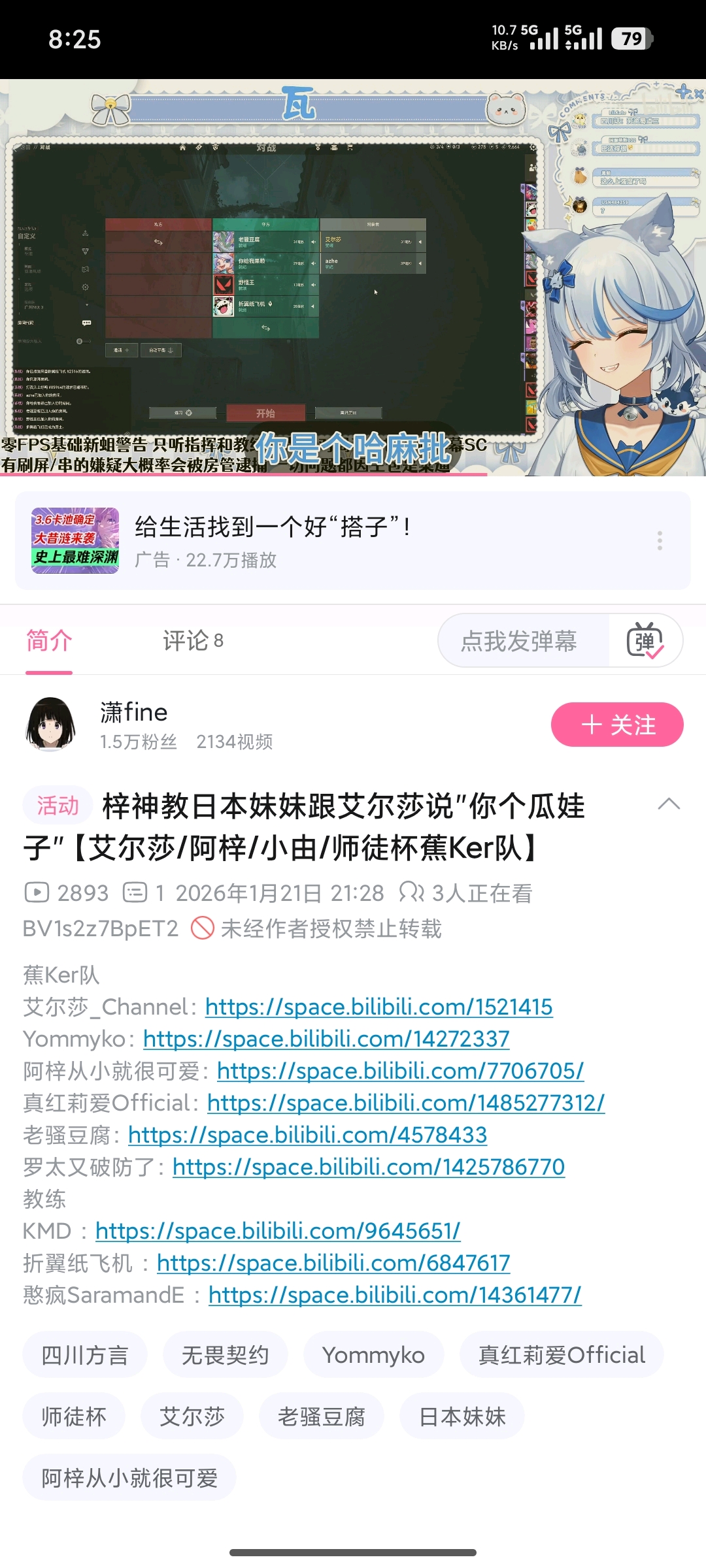
Task: Open the 艾尔莎_Channel space link
Action: click(379, 1007)
